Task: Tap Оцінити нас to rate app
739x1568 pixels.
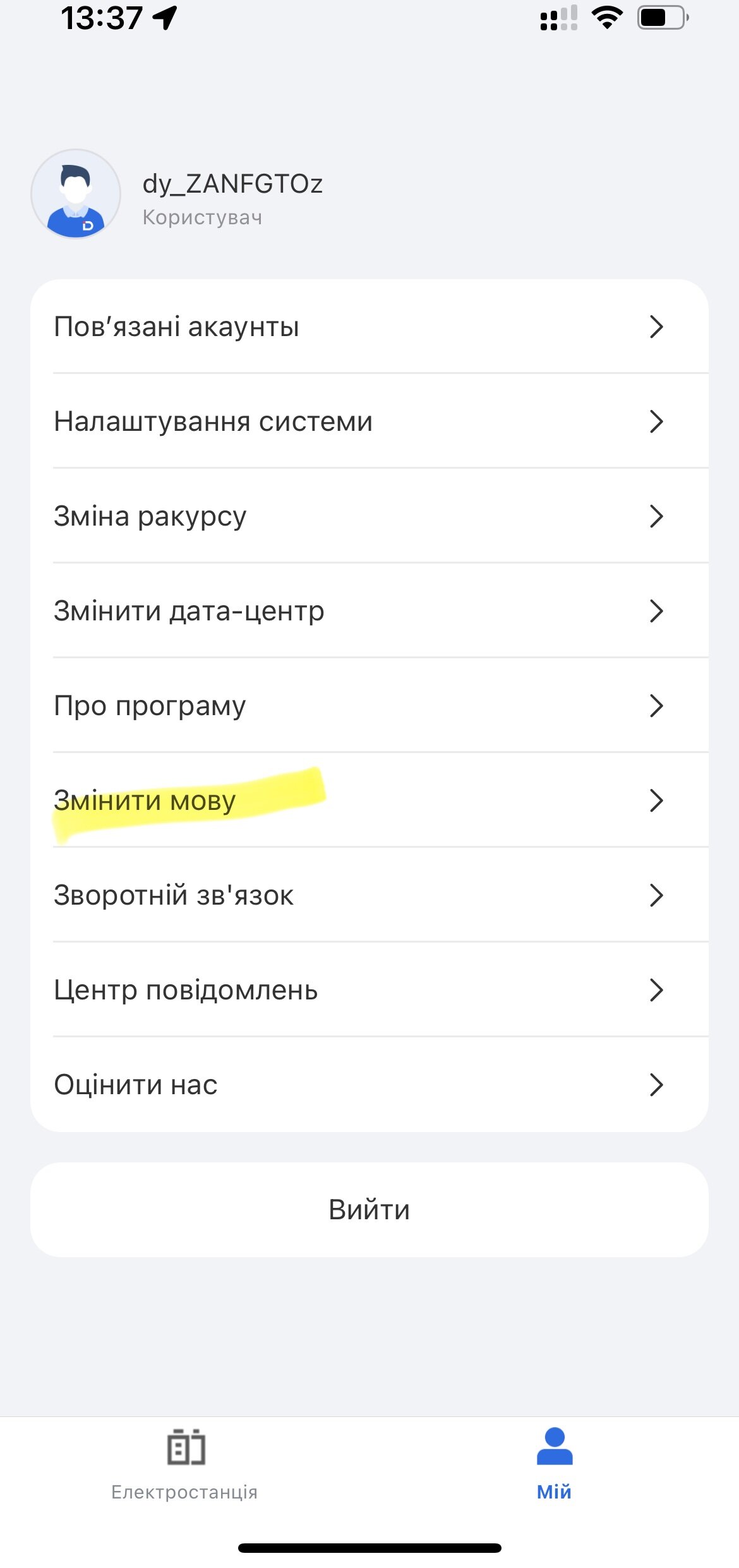Action: tap(369, 1085)
